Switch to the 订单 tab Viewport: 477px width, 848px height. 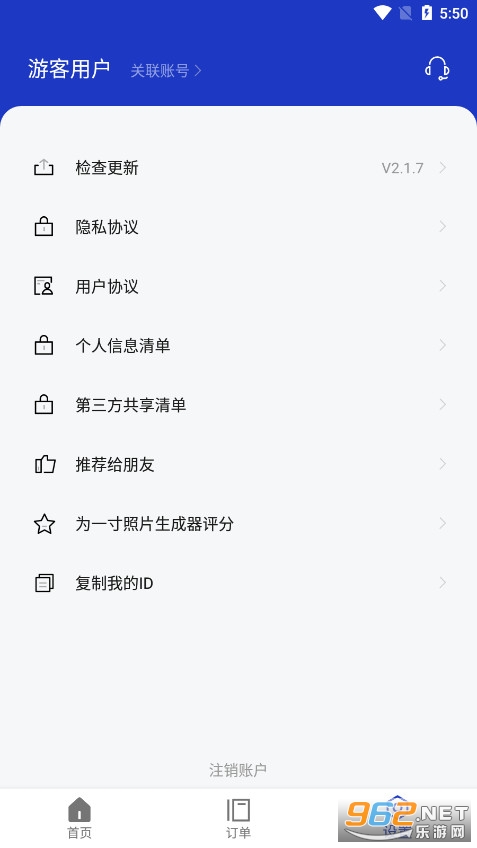coord(238,818)
